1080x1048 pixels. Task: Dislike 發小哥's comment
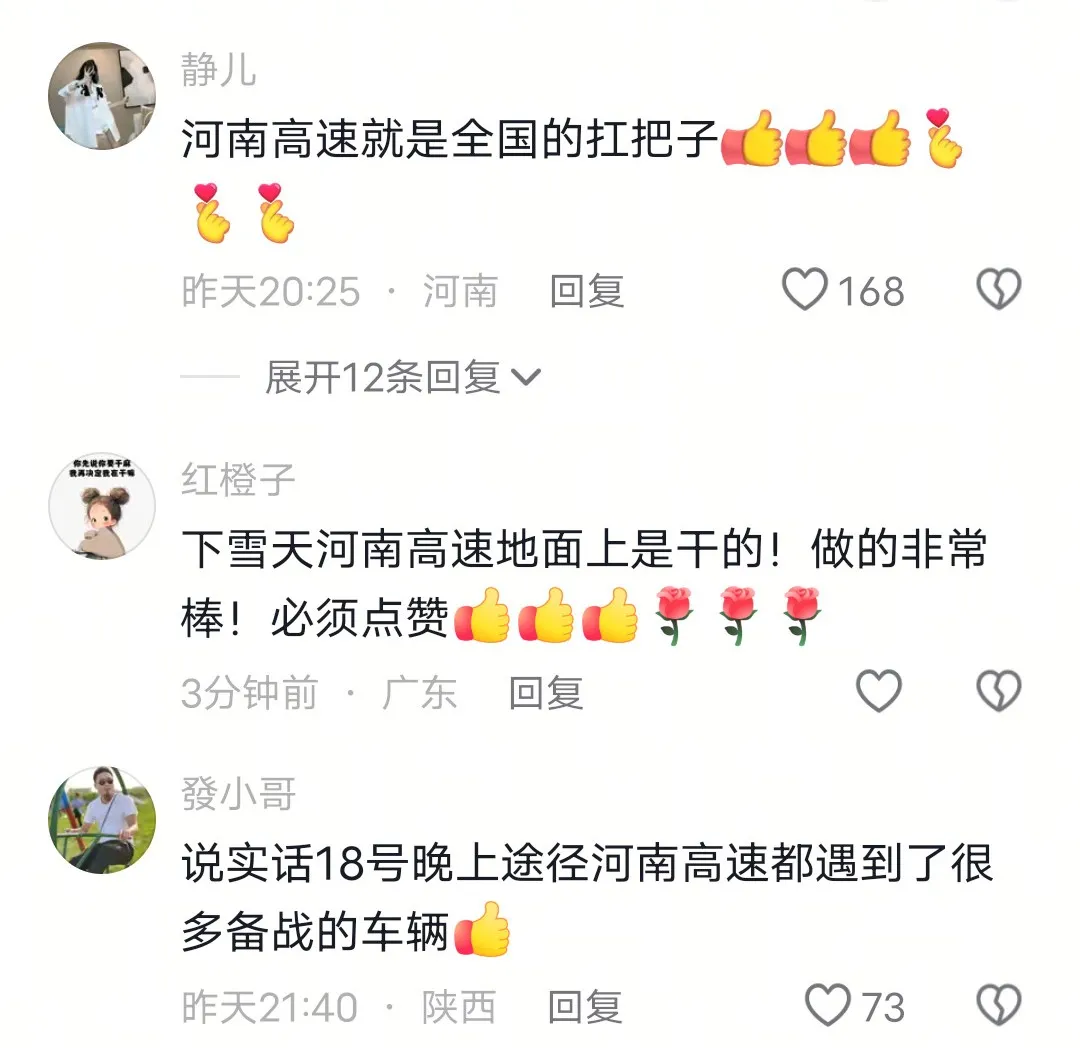click(997, 1005)
